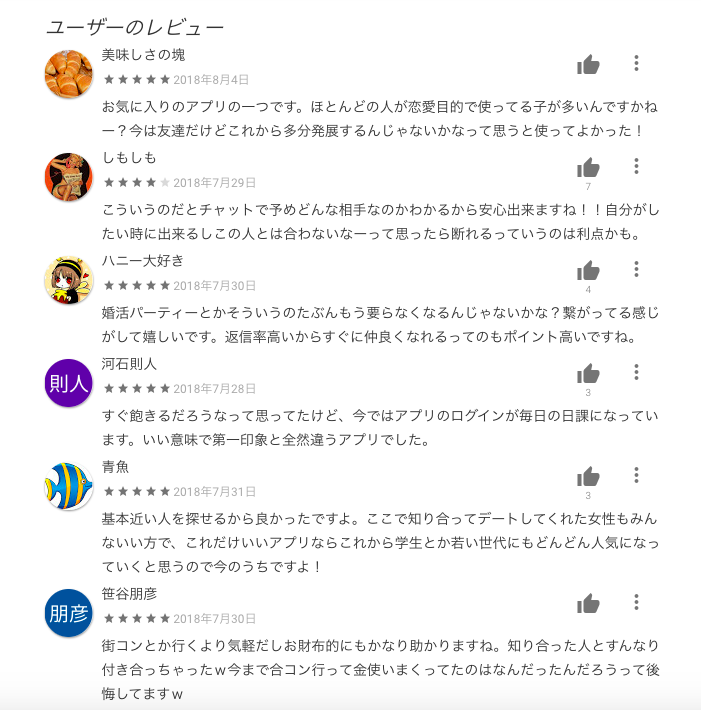Open more options for 笹谷朋彦's review

[x=636, y=602]
